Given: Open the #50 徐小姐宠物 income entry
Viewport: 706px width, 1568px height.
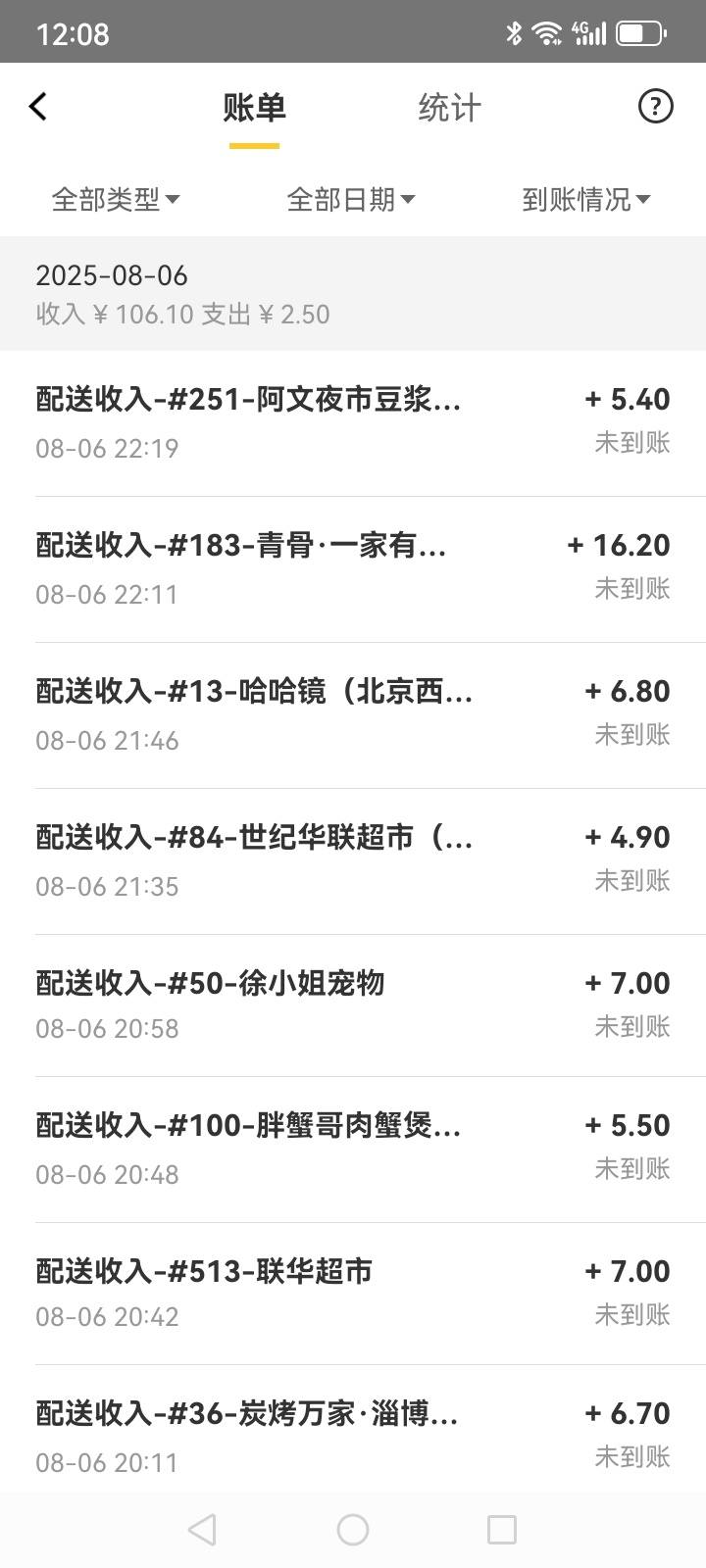Looking at the screenshot, I should [353, 1005].
